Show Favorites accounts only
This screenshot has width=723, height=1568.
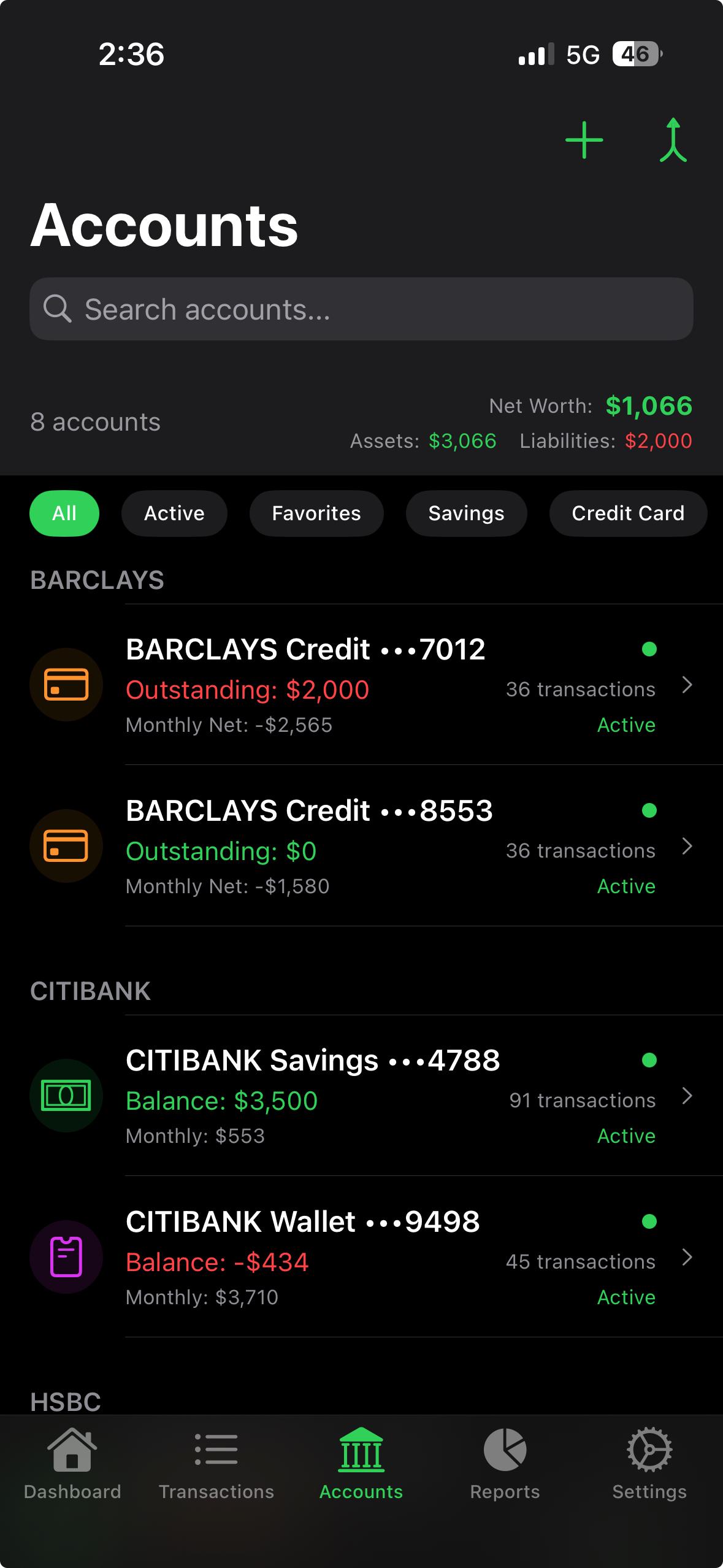(316, 513)
